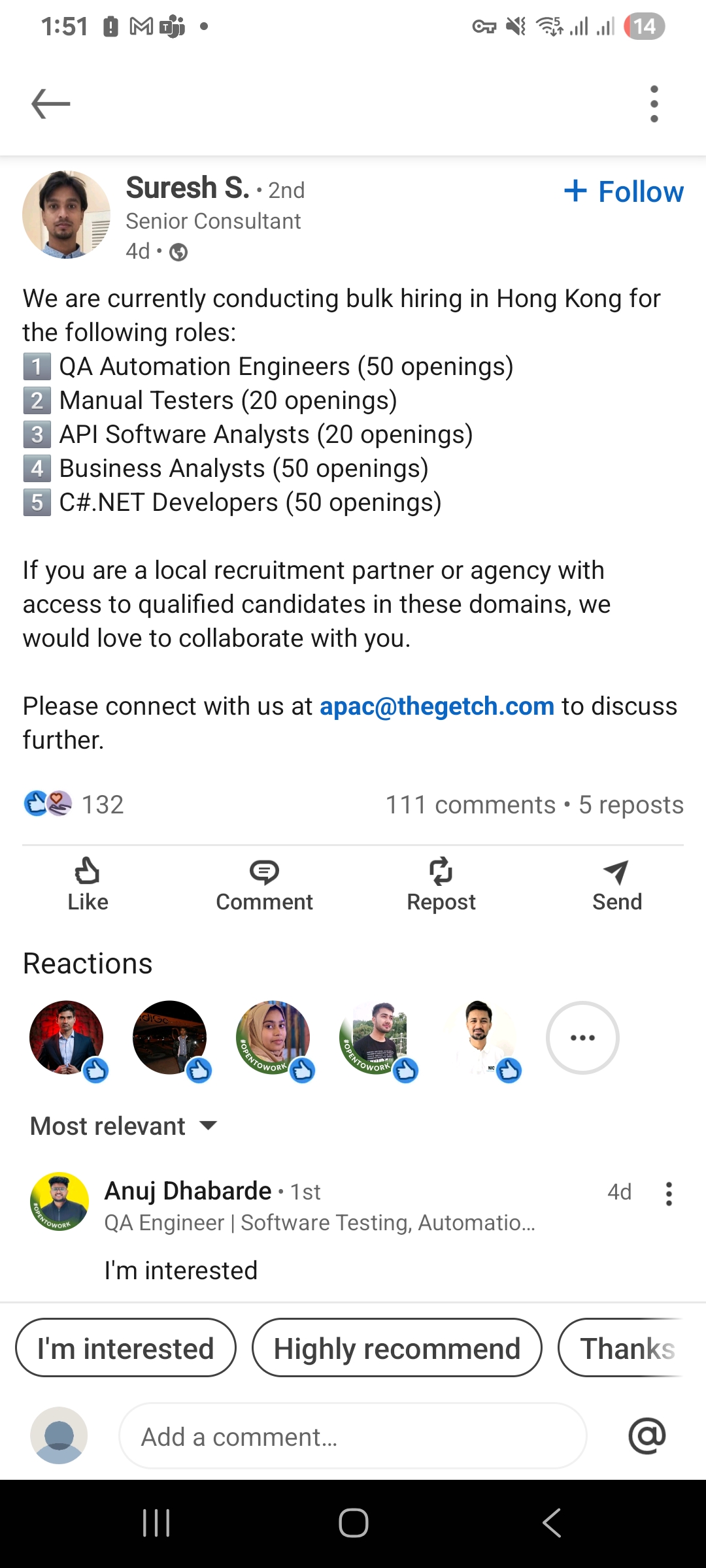Open Suresh S.'s profile photo
Image resolution: width=706 pixels, height=1568 pixels.
[66, 215]
